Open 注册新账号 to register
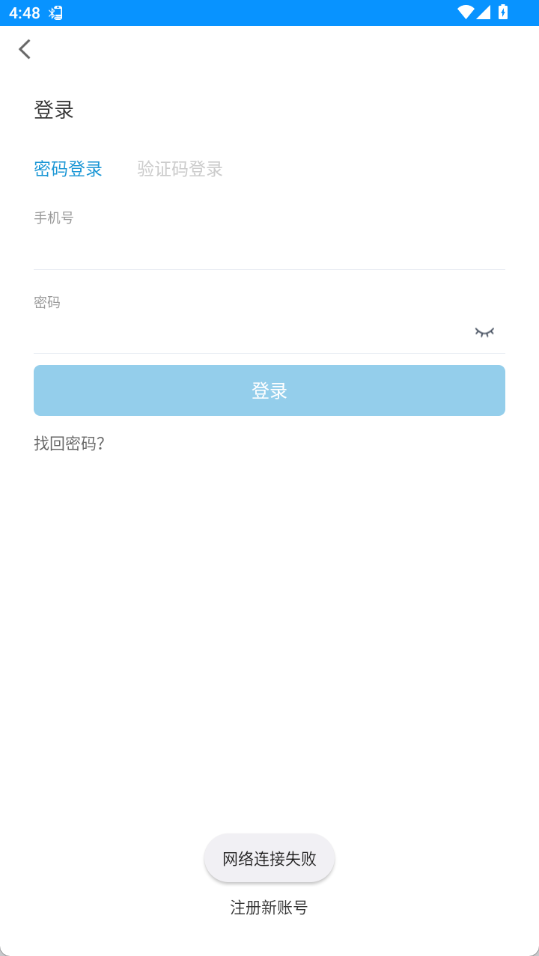 tap(269, 907)
